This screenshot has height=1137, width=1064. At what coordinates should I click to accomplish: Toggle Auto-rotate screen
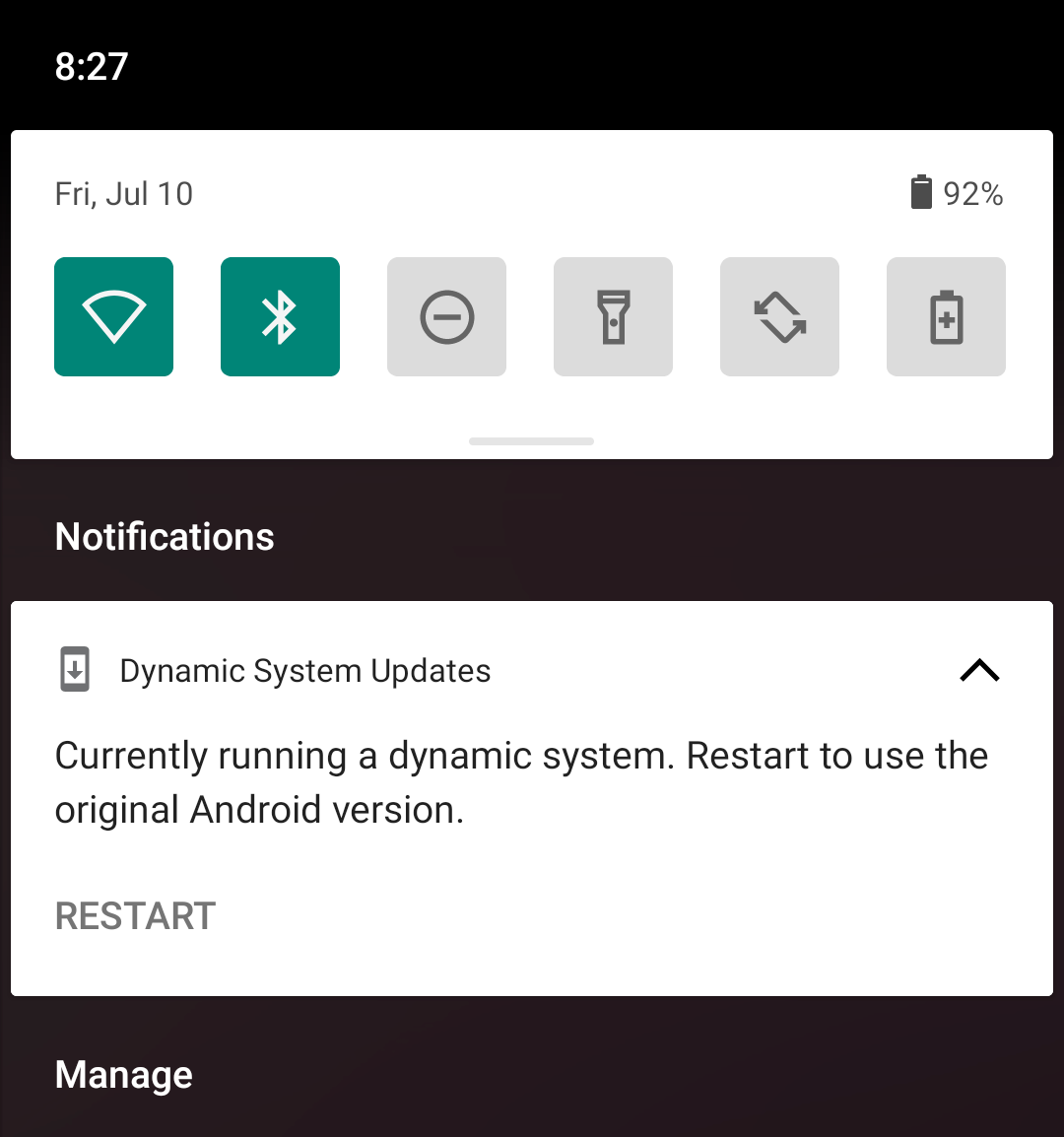tap(779, 316)
